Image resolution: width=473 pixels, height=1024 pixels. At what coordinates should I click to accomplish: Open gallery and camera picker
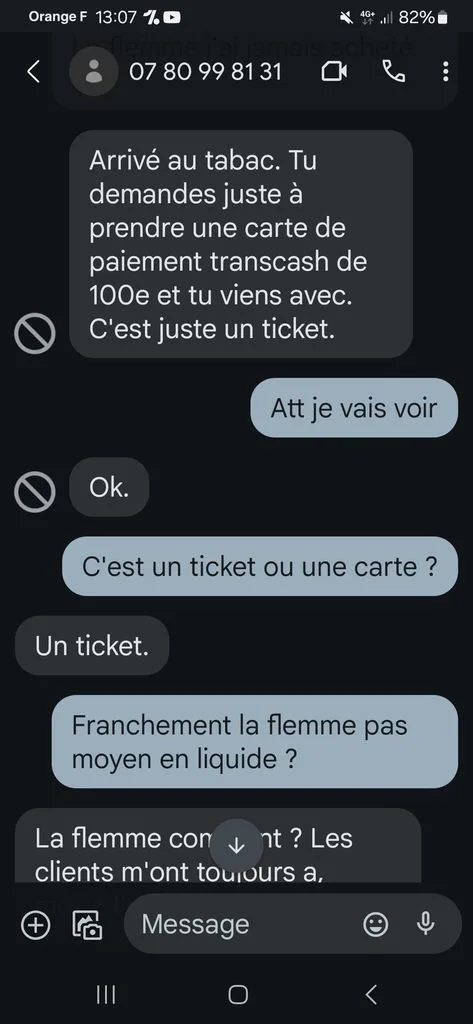coord(87,925)
